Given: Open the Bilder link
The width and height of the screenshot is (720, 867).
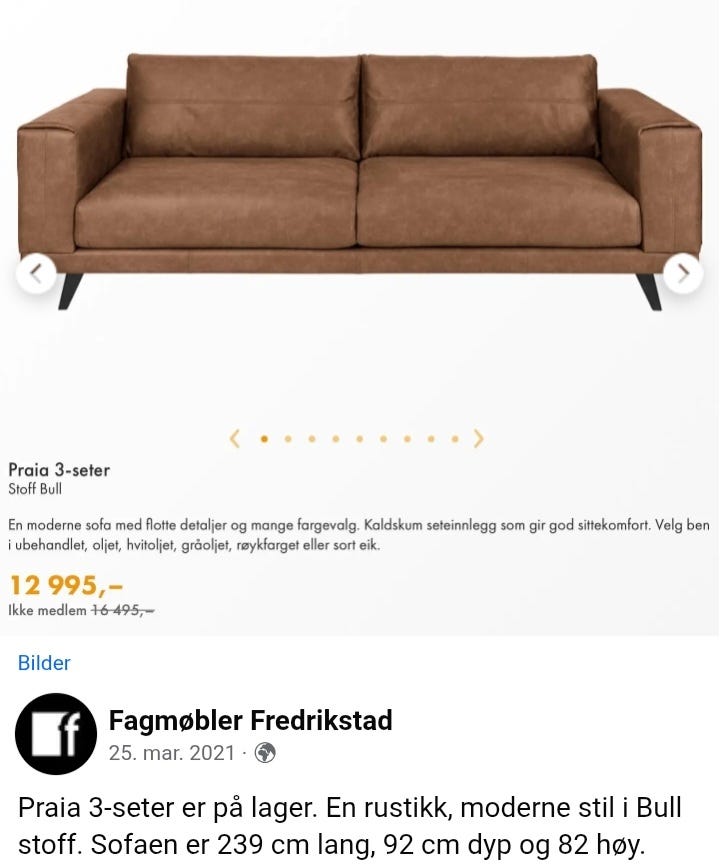Looking at the screenshot, I should click(x=44, y=663).
